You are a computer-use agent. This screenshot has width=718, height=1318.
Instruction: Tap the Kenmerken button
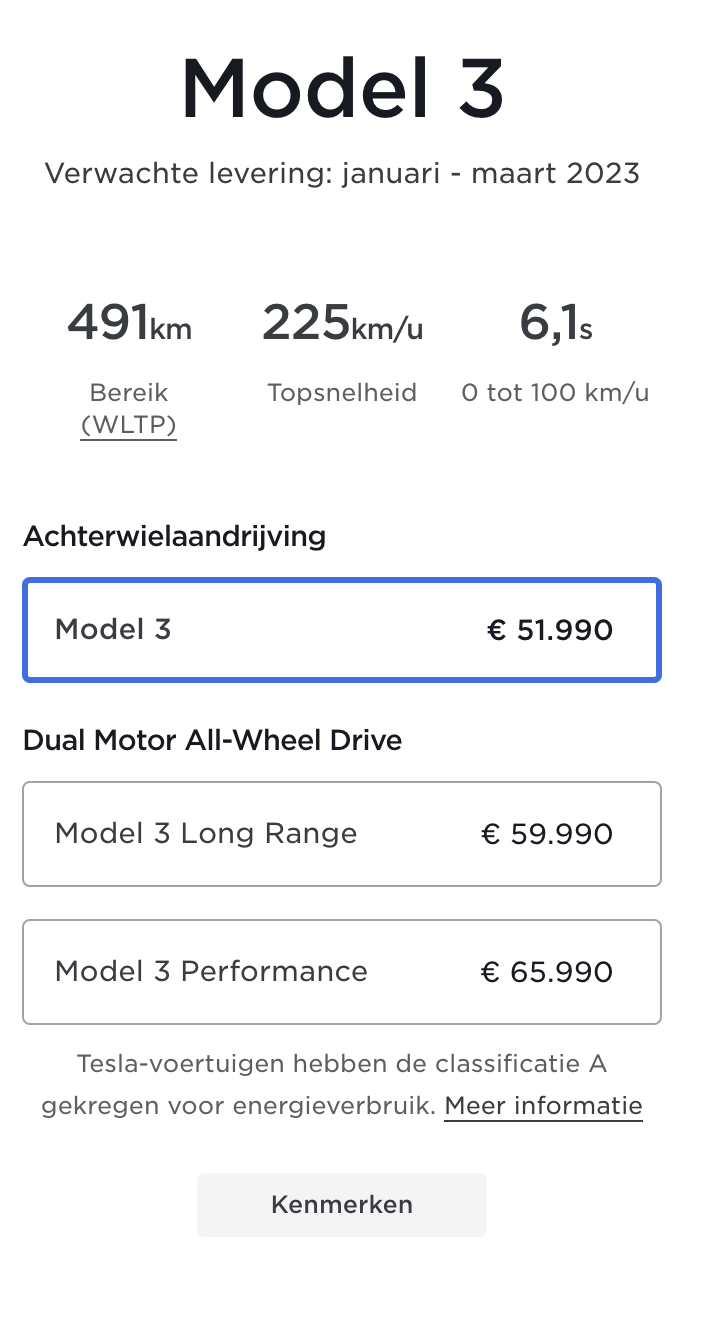342,1205
